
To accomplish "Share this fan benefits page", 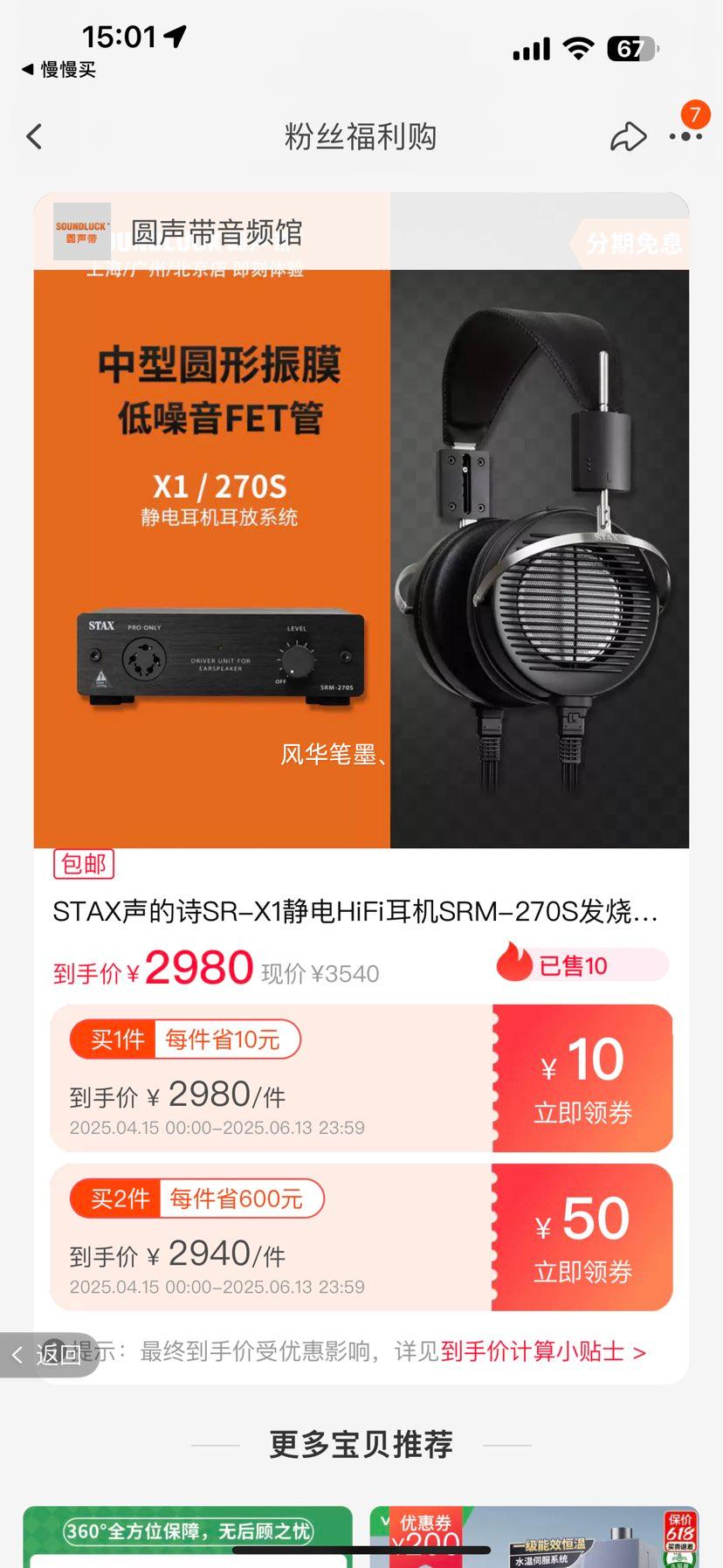I will [x=628, y=136].
